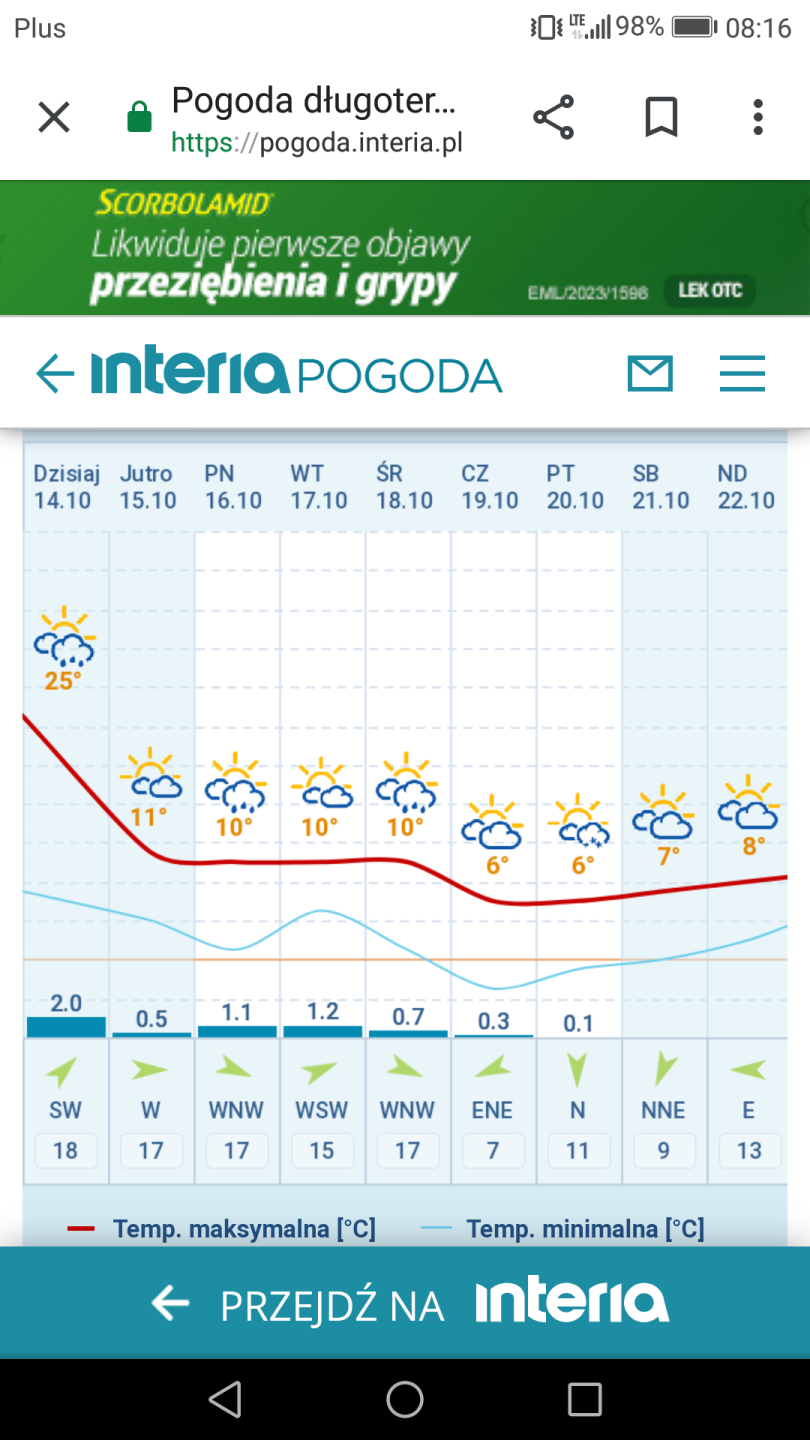
Task: Close the browser custom tab
Action: (54, 118)
